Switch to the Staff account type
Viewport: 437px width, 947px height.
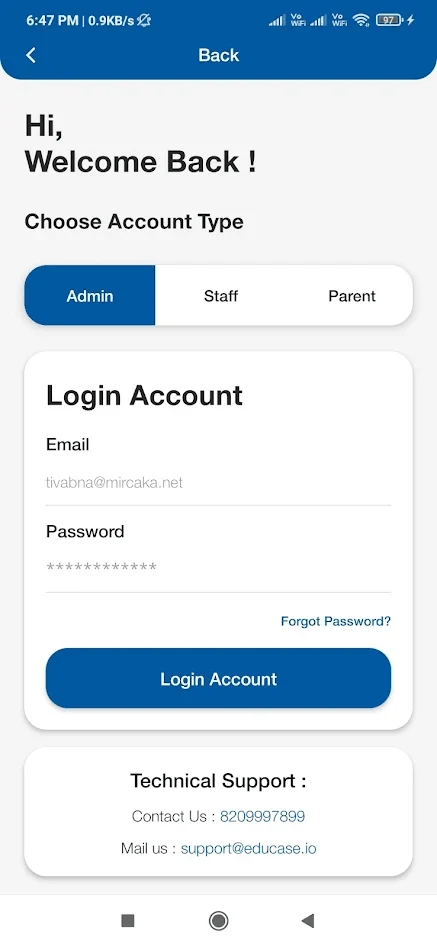[220, 296]
